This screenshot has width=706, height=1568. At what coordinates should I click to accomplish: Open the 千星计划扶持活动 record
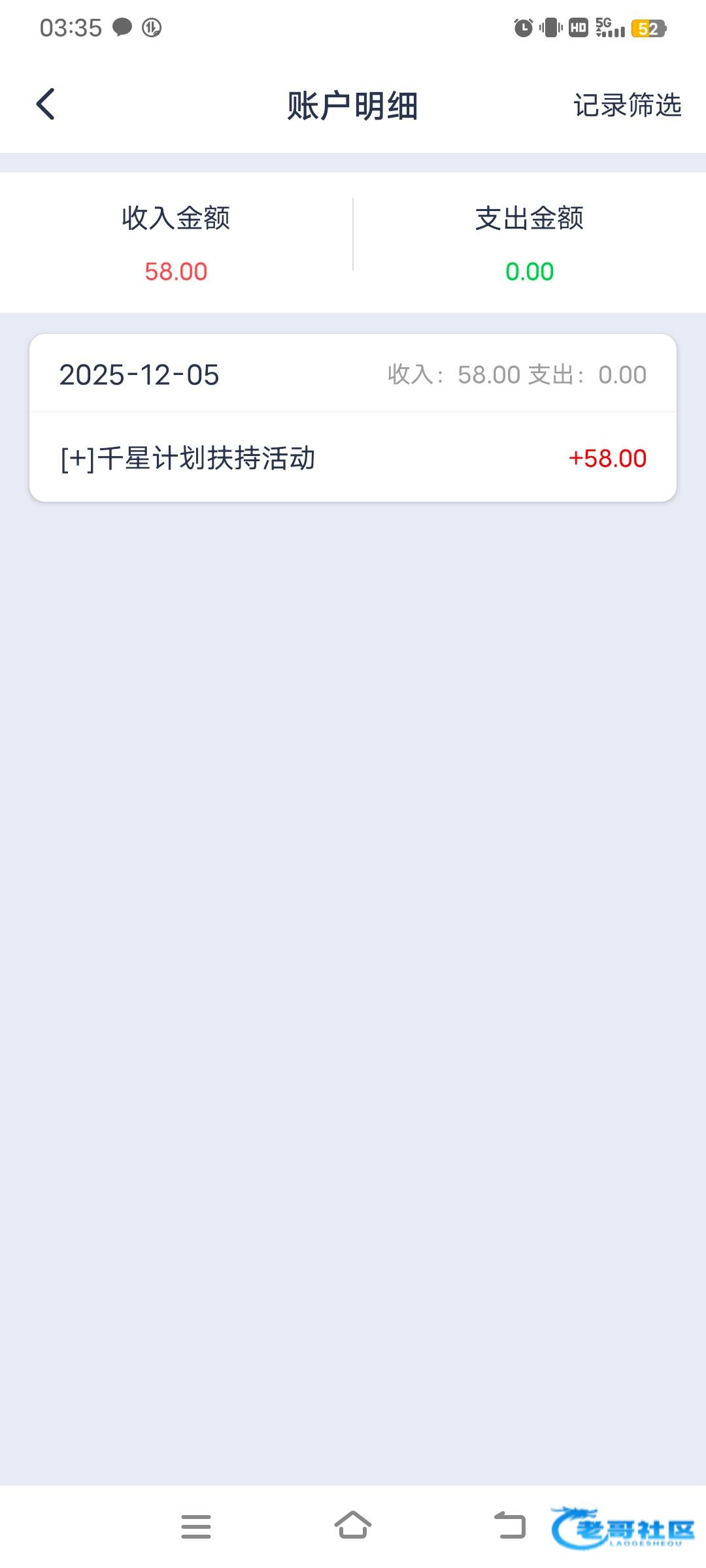coord(353,458)
